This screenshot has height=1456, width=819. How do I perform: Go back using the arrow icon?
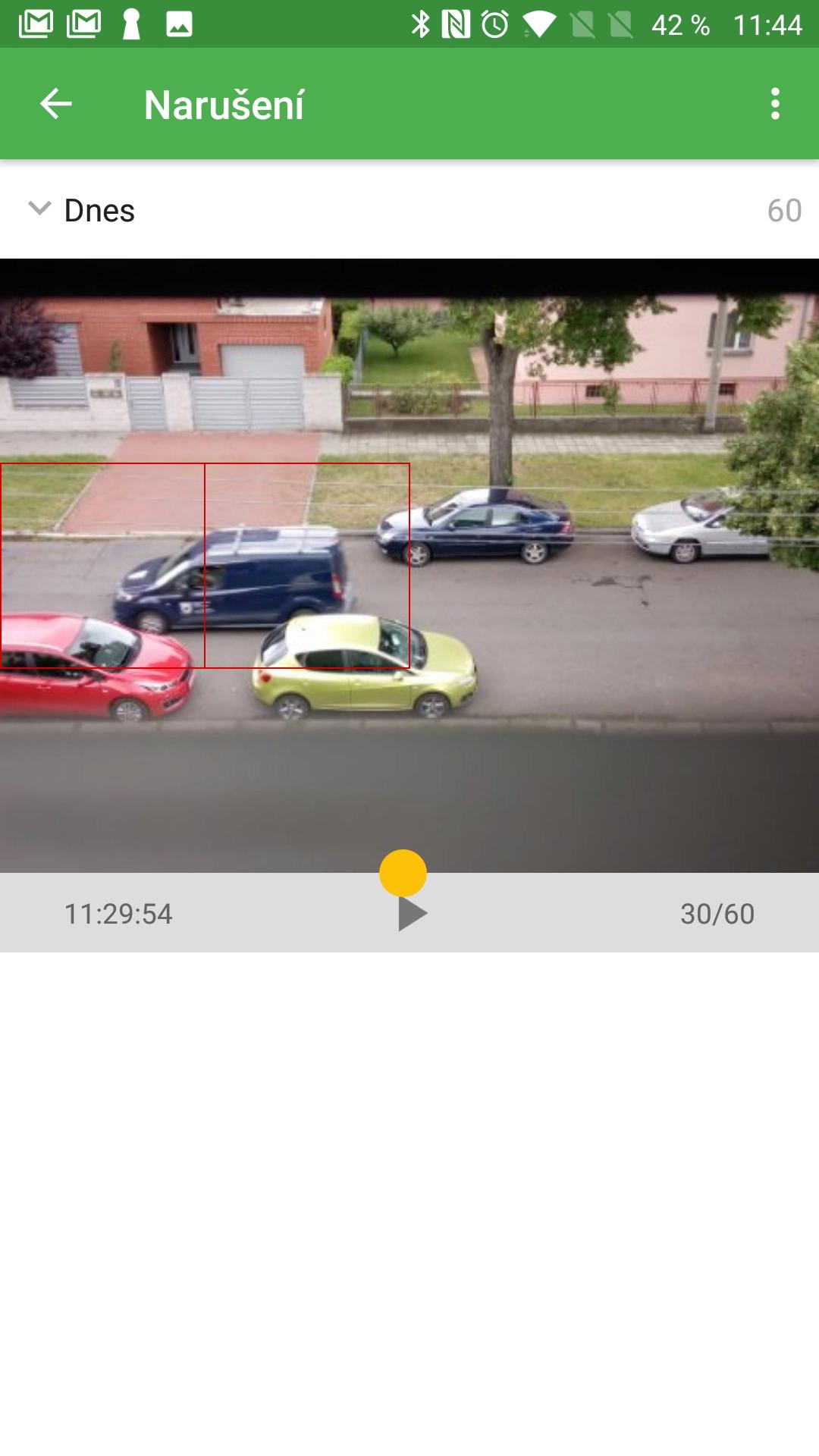click(55, 104)
